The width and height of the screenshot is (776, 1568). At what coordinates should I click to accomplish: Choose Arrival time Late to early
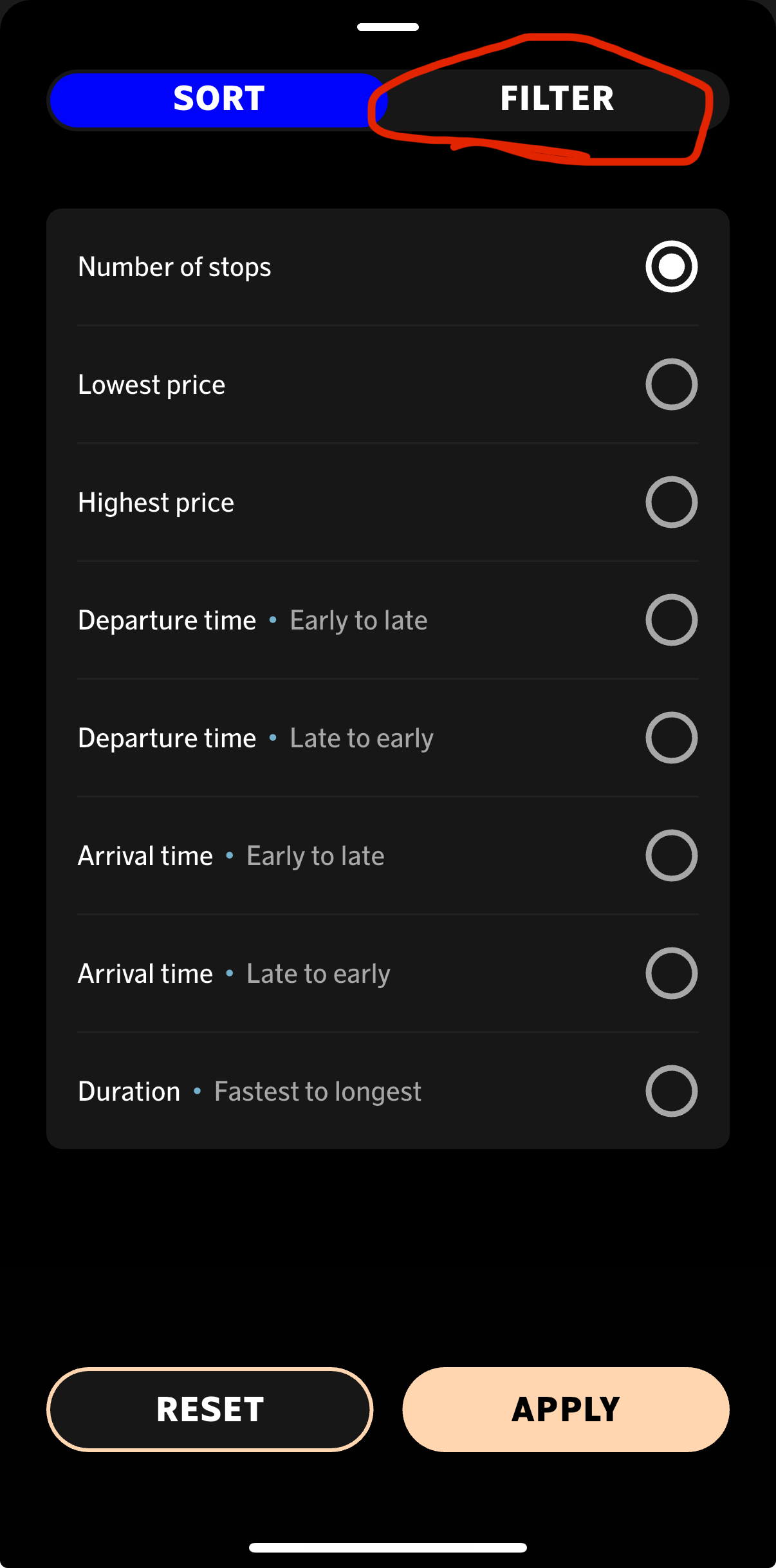click(671, 973)
